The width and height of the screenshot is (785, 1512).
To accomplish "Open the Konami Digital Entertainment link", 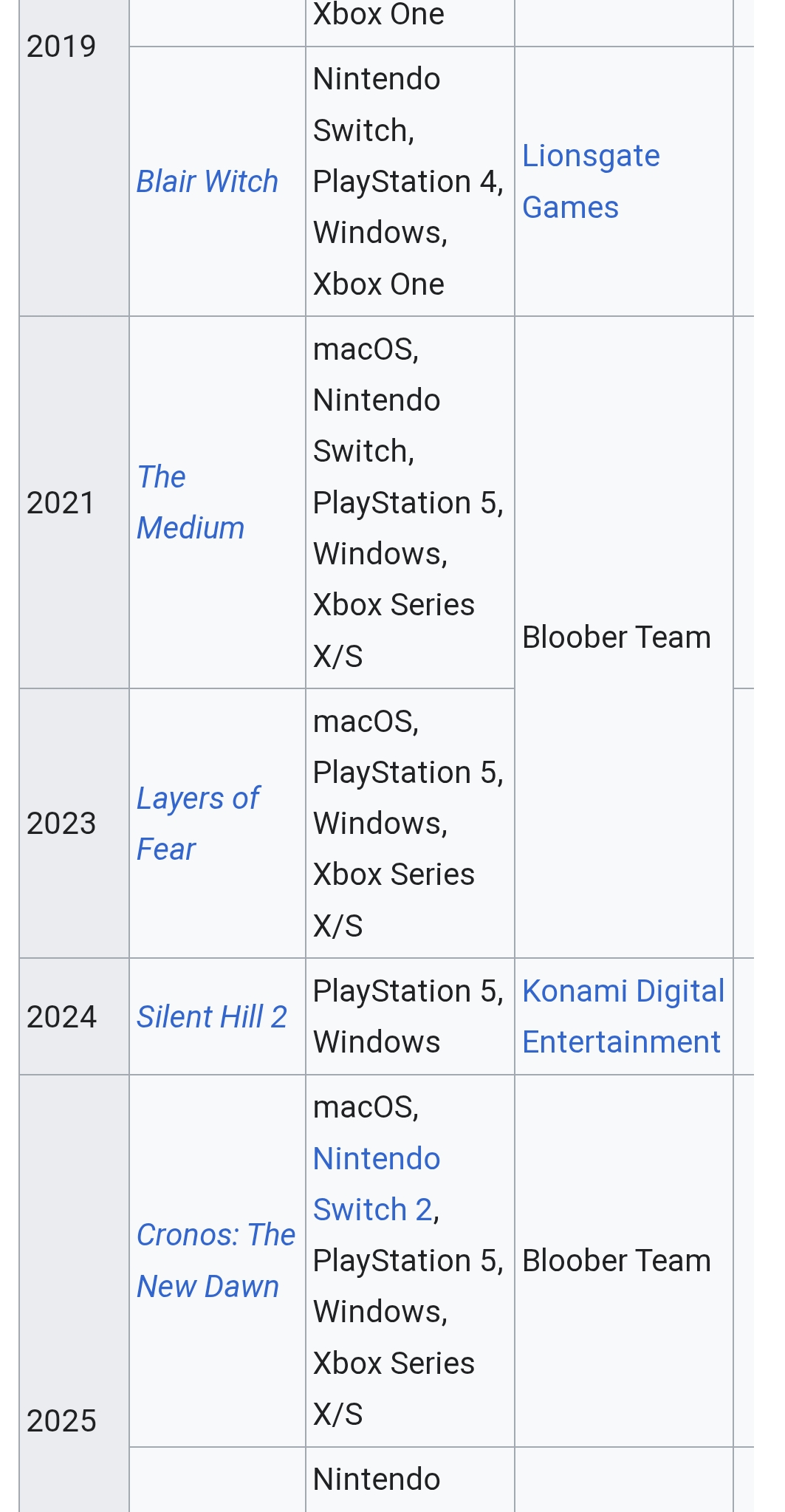I will pyautogui.click(x=623, y=1017).
